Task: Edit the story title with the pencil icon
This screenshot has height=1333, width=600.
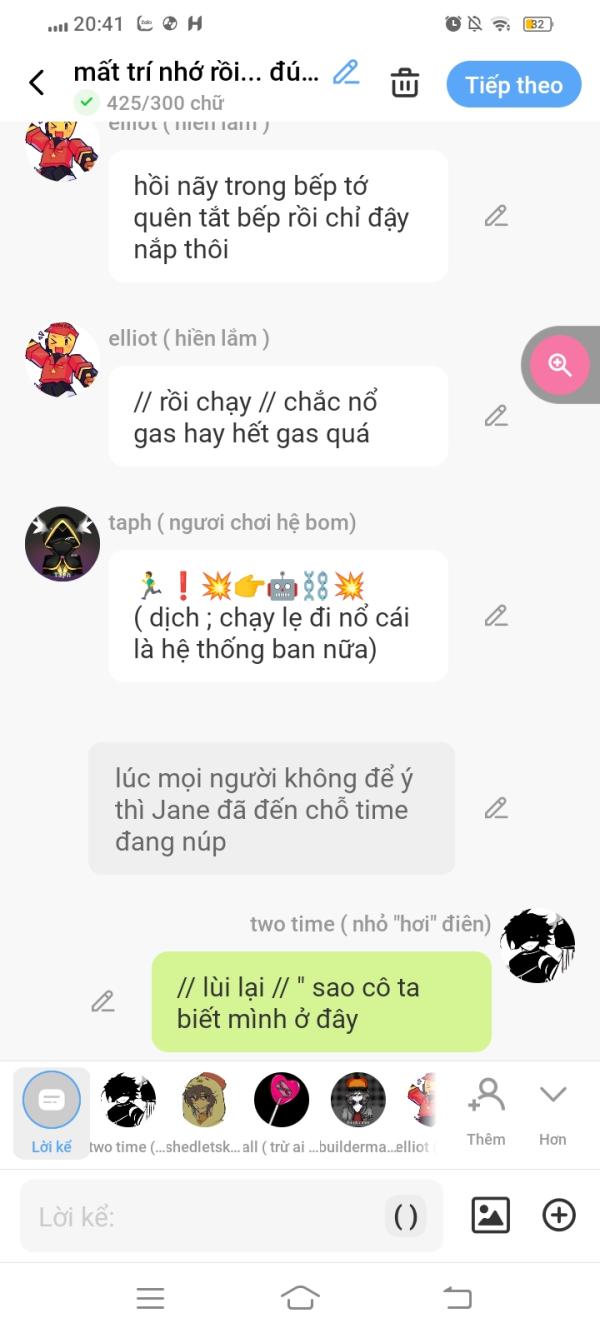Action: tap(346, 73)
